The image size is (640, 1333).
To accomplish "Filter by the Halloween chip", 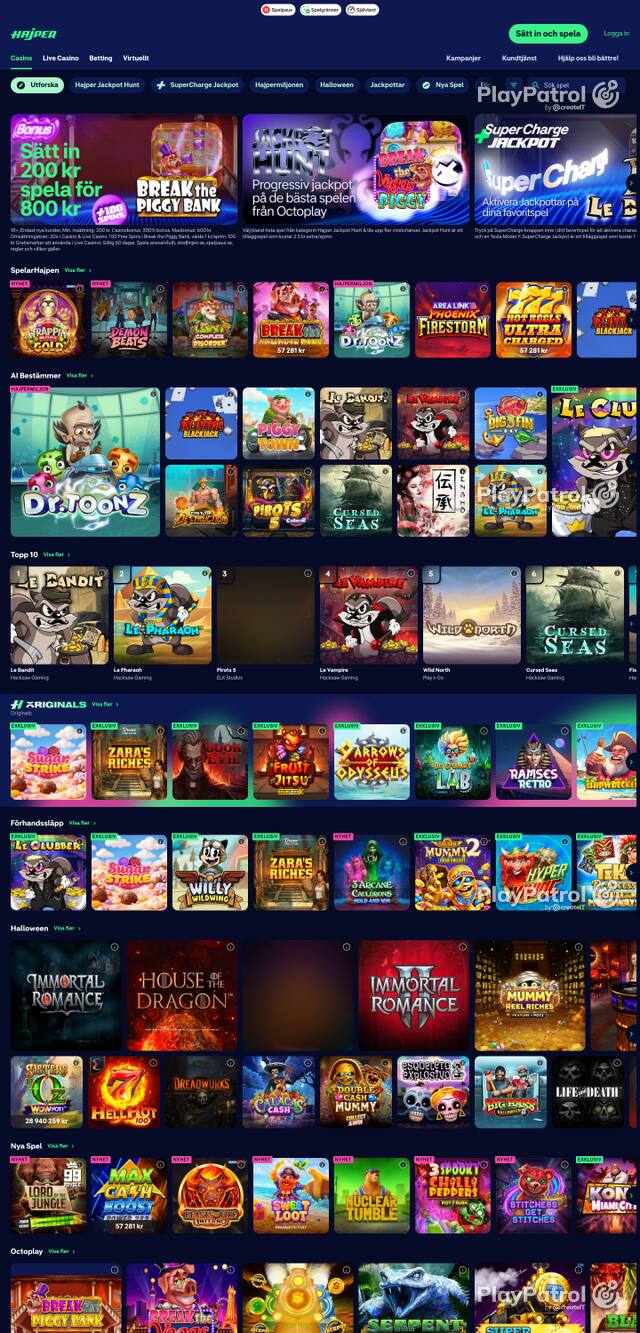I will pos(336,85).
